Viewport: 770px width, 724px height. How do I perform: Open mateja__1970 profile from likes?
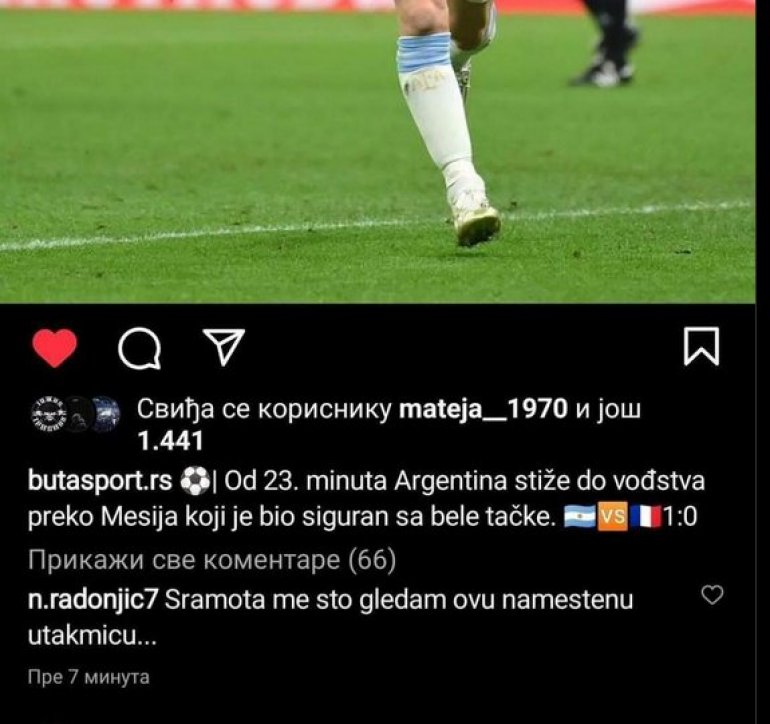(483, 409)
